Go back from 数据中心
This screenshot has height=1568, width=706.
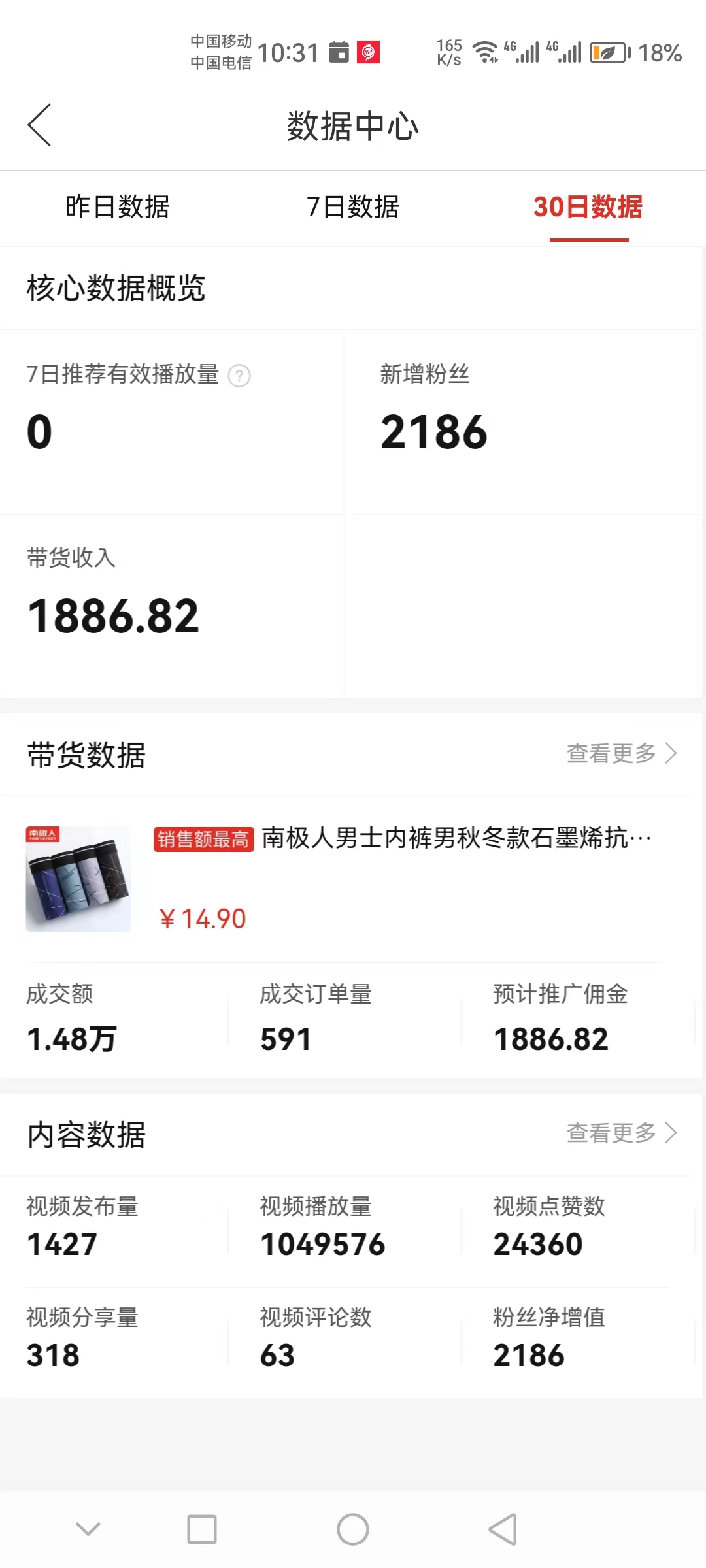coord(39,125)
